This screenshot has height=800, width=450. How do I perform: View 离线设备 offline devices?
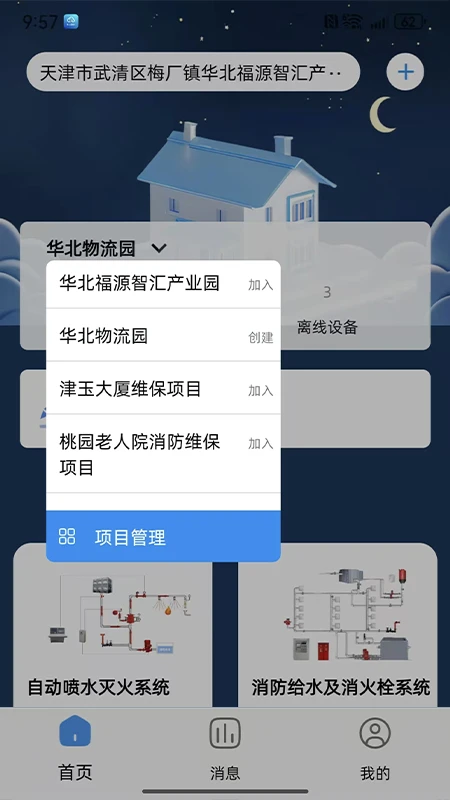[x=328, y=309]
